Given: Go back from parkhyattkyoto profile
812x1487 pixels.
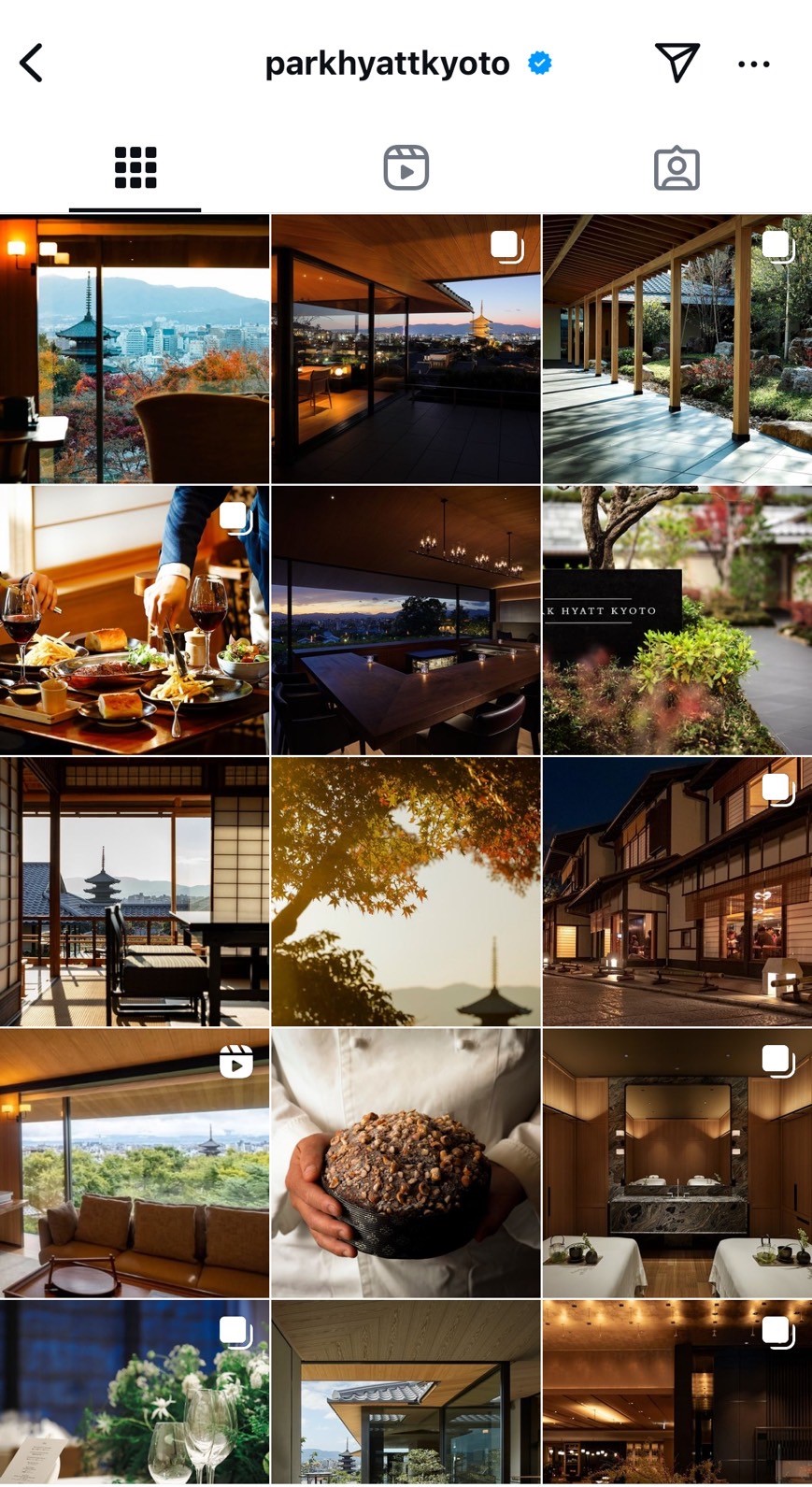Looking at the screenshot, I should pyautogui.click(x=32, y=64).
